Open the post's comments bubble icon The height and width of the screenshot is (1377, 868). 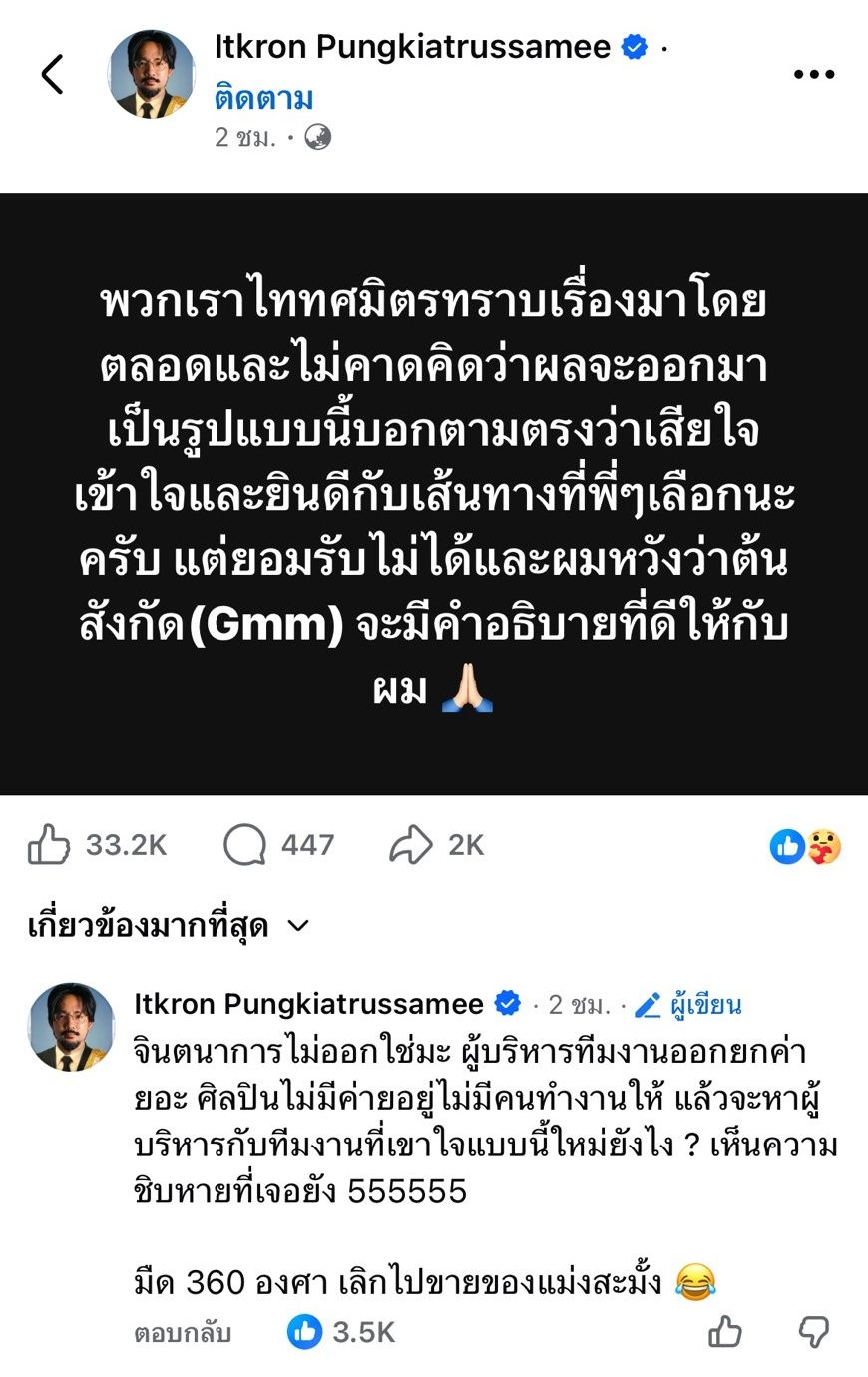tap(244, 846)
